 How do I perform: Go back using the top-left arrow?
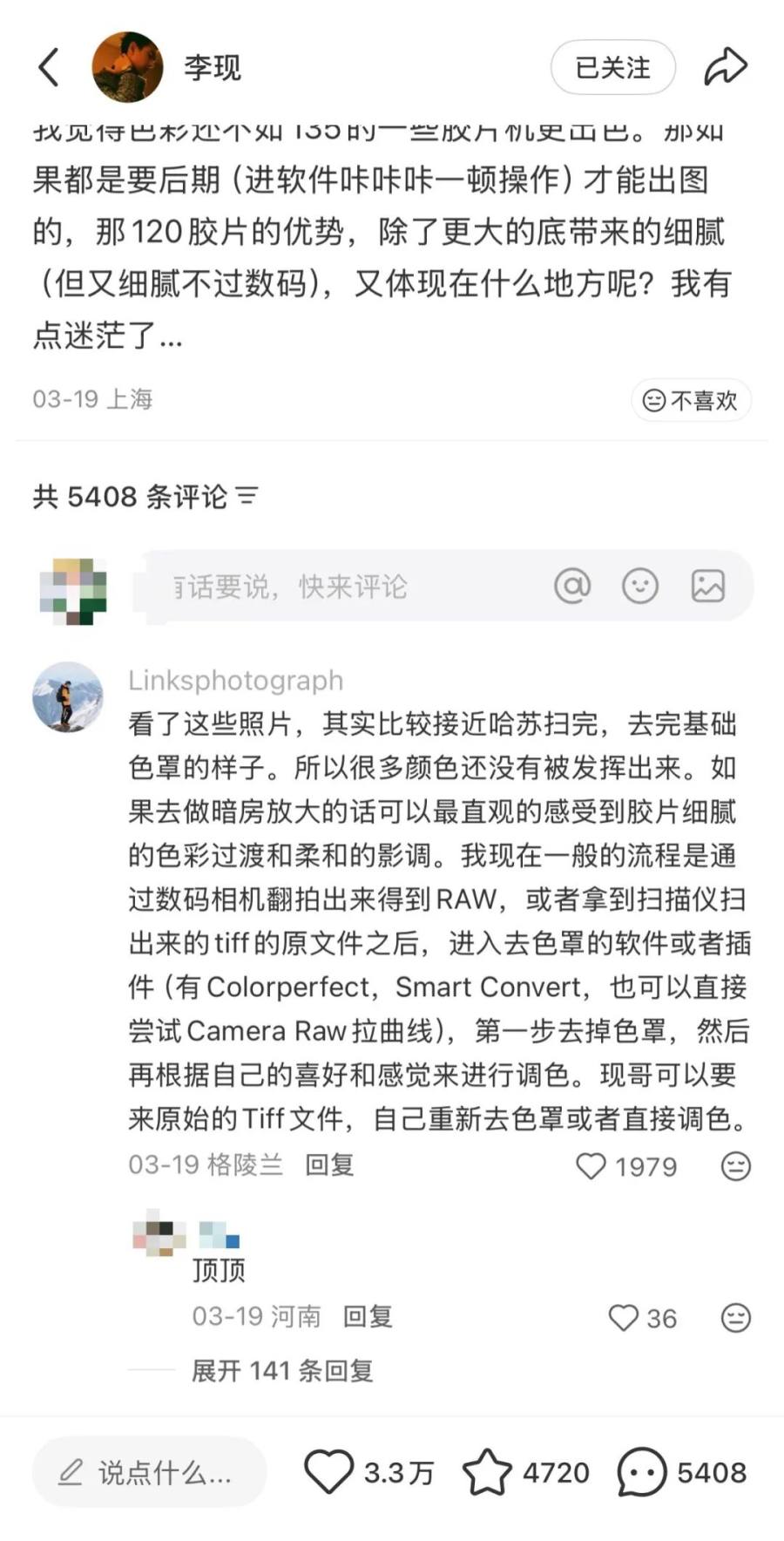[49, 67]
